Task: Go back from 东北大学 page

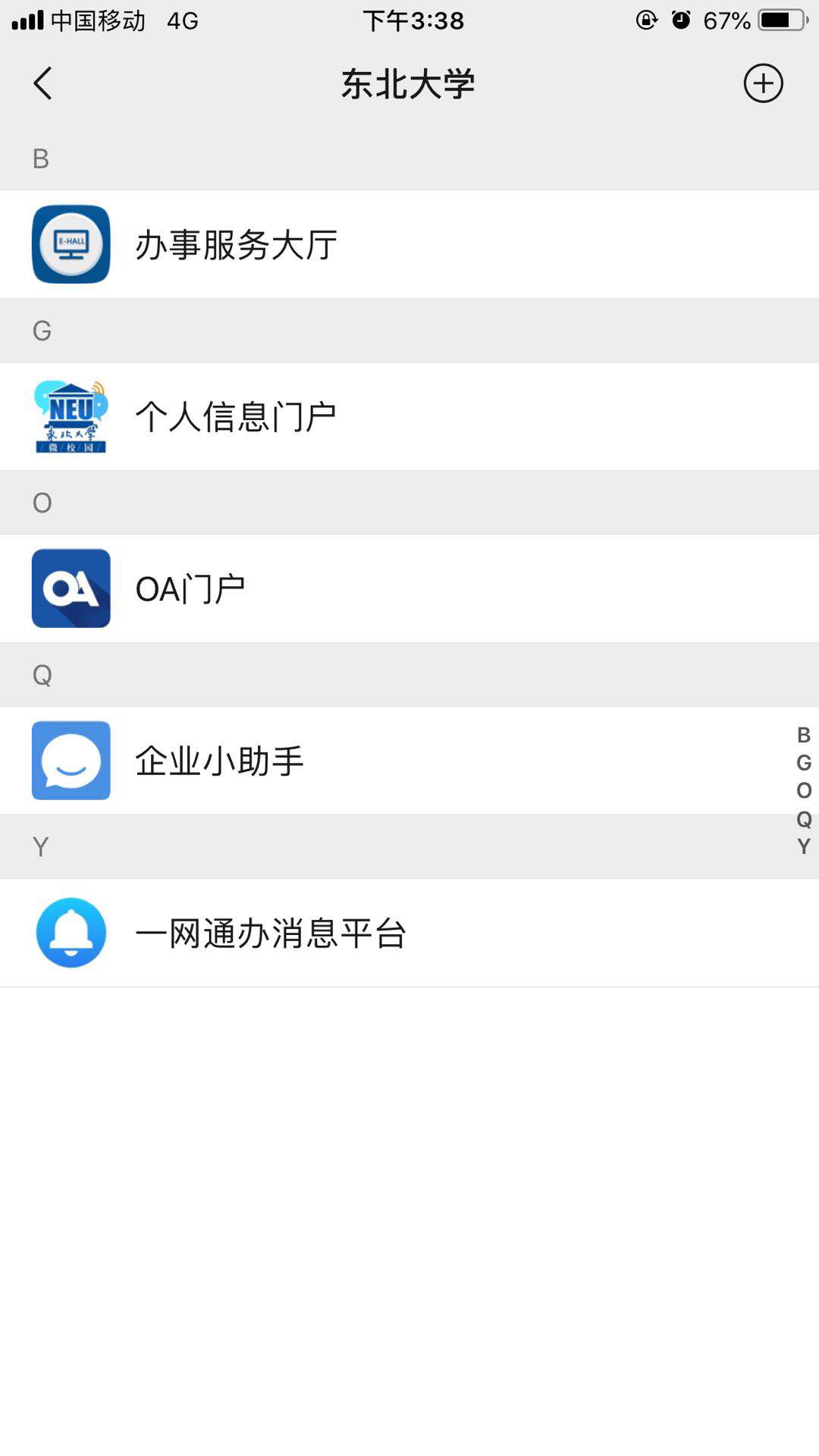Action: (x=43, y=83)
